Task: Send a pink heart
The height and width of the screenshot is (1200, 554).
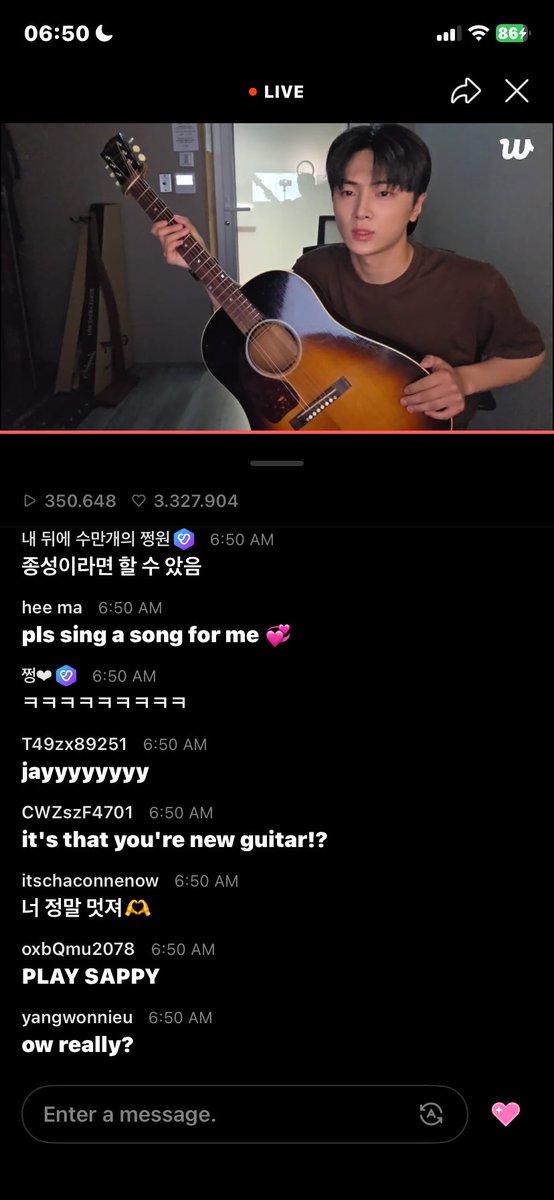Action: tap(506, 1114)
